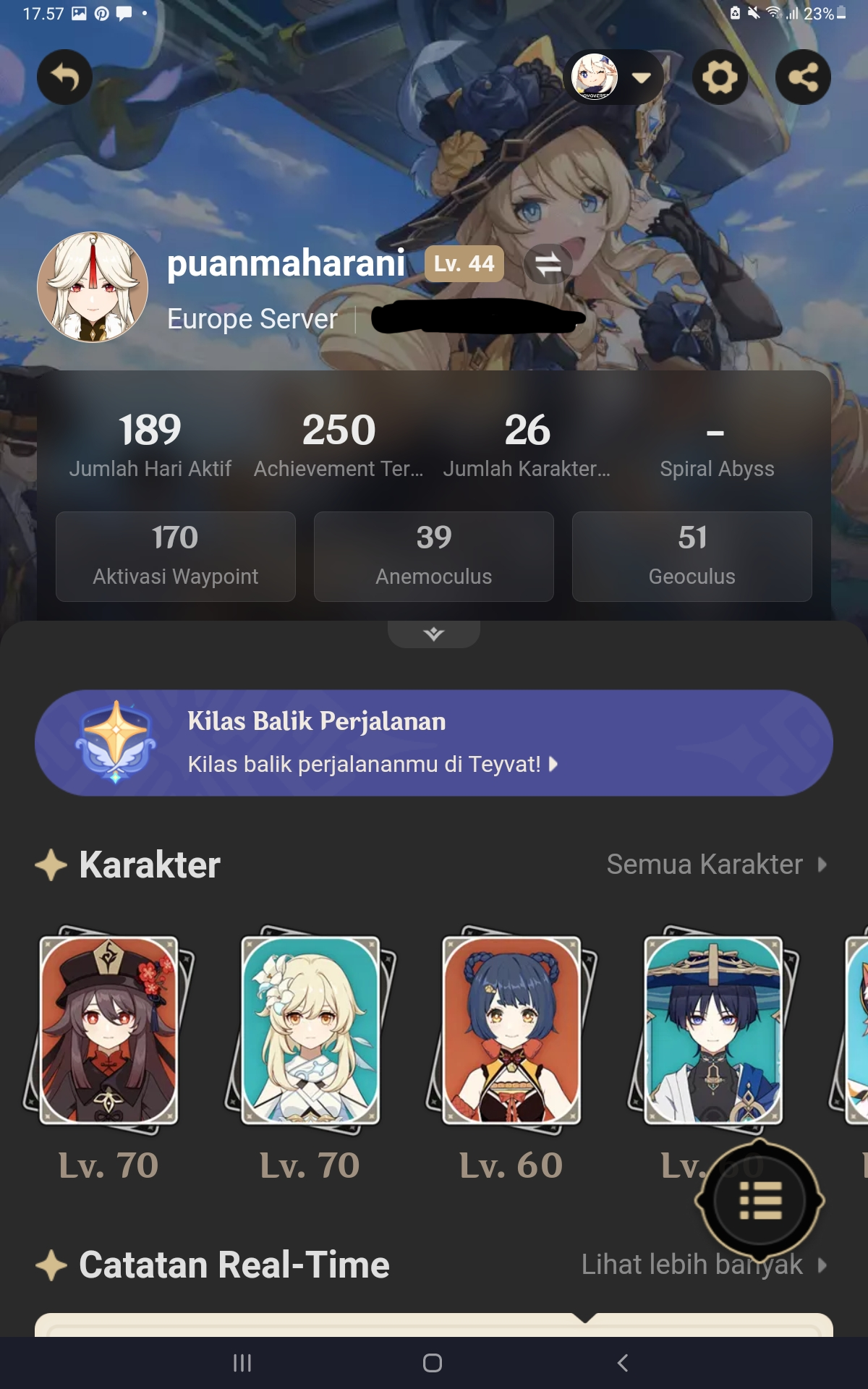Open the settings gear
The height and width of the screenshot is (1389, 868).
click(719, 77)
